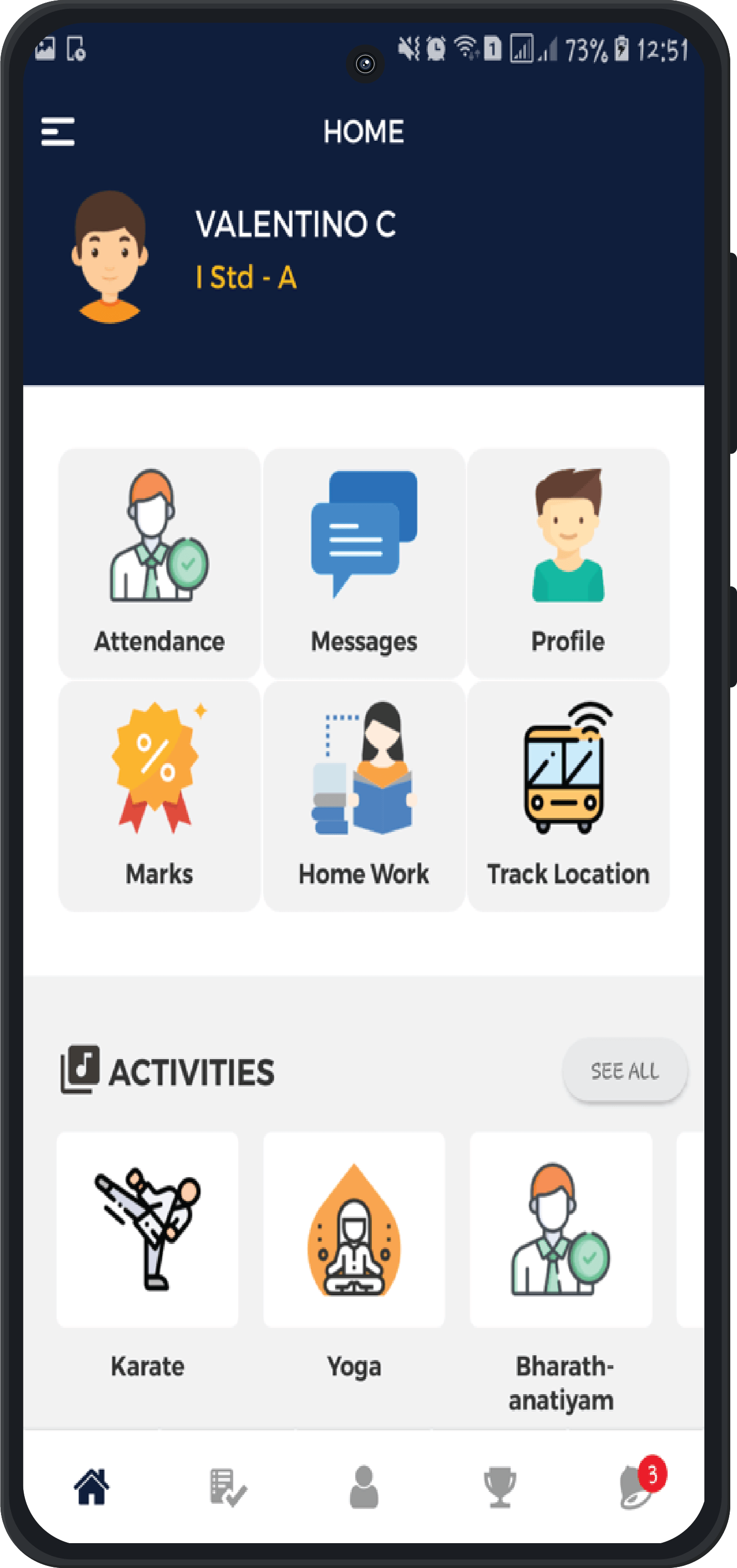Image resolution: width=737 pixels, height=1568 pixels.
Task: Open the Karate activity card
Action: pos(148,1229)
